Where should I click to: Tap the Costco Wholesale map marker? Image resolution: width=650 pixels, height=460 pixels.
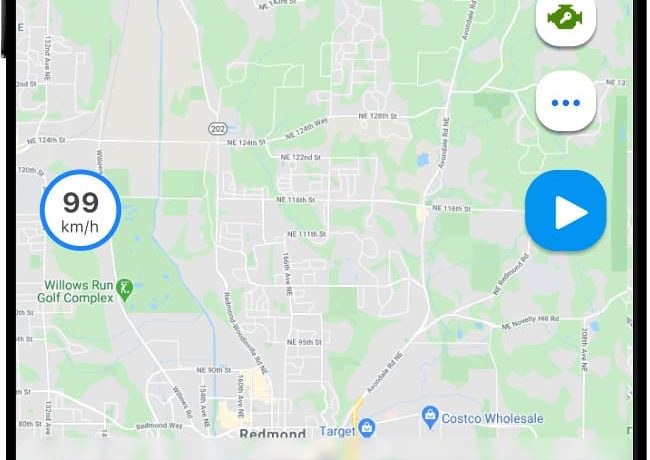431,414
